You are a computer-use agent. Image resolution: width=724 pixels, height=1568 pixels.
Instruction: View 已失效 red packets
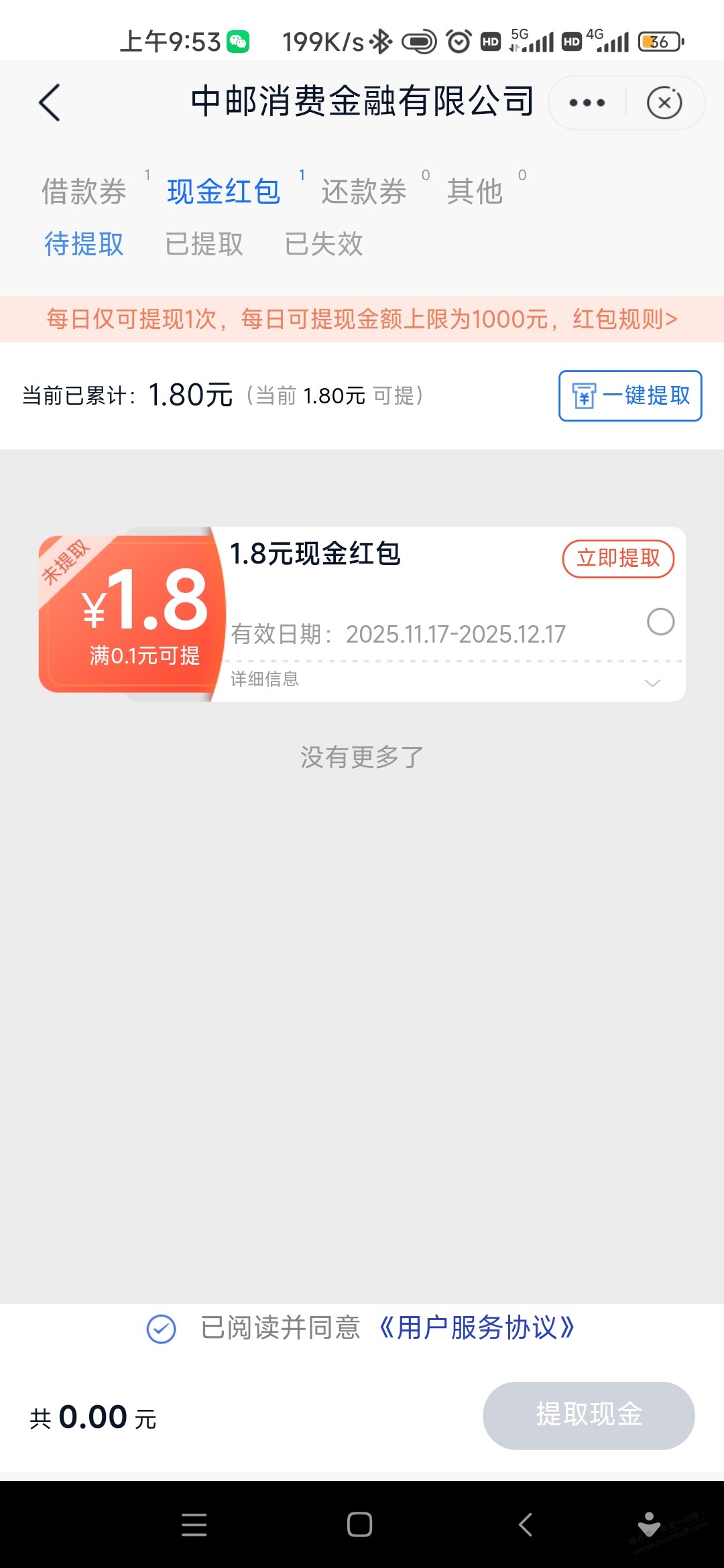tap(324, 244)
